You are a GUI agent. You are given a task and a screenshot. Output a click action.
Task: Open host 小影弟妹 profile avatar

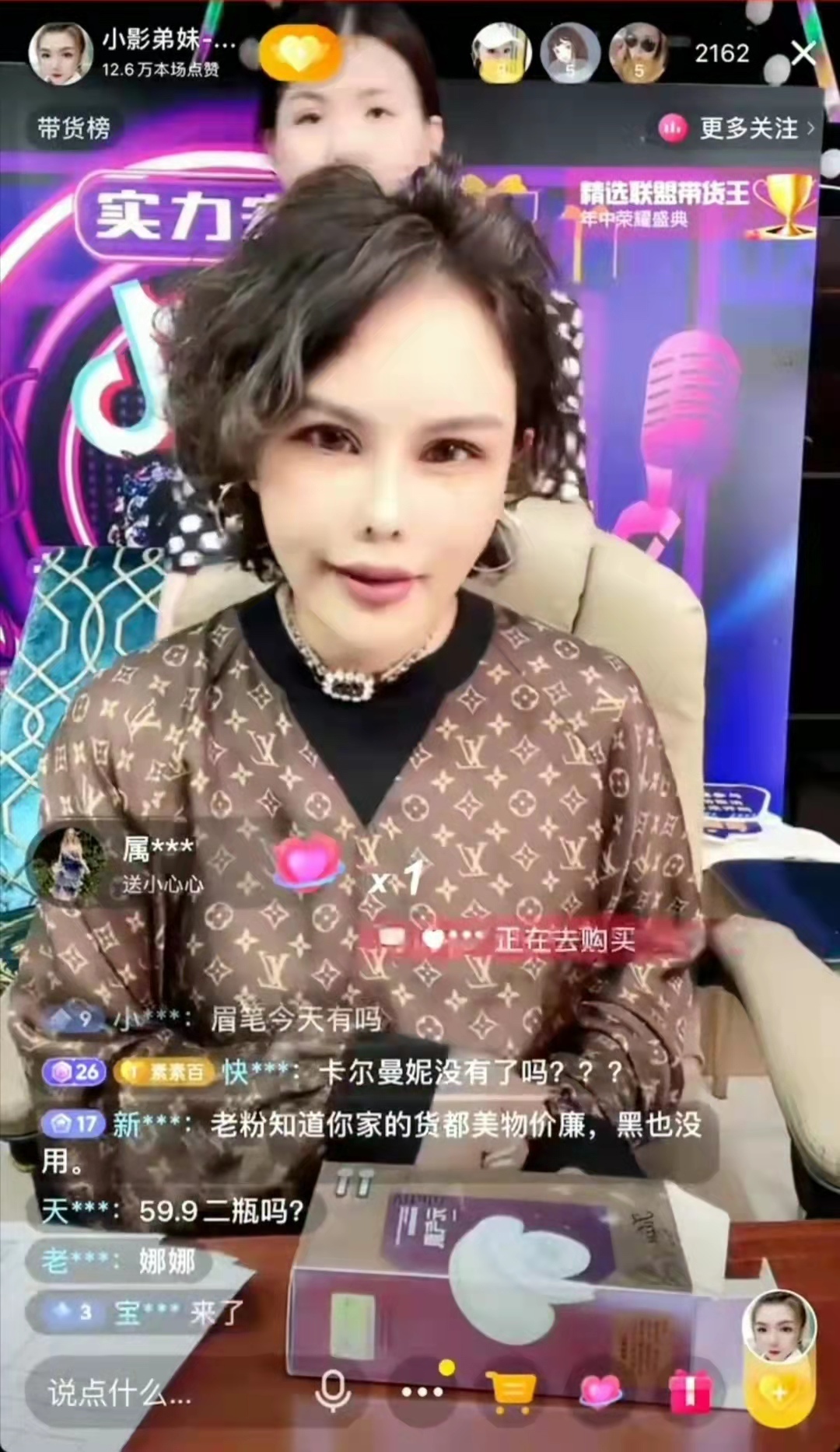click(x=55, y=54)
